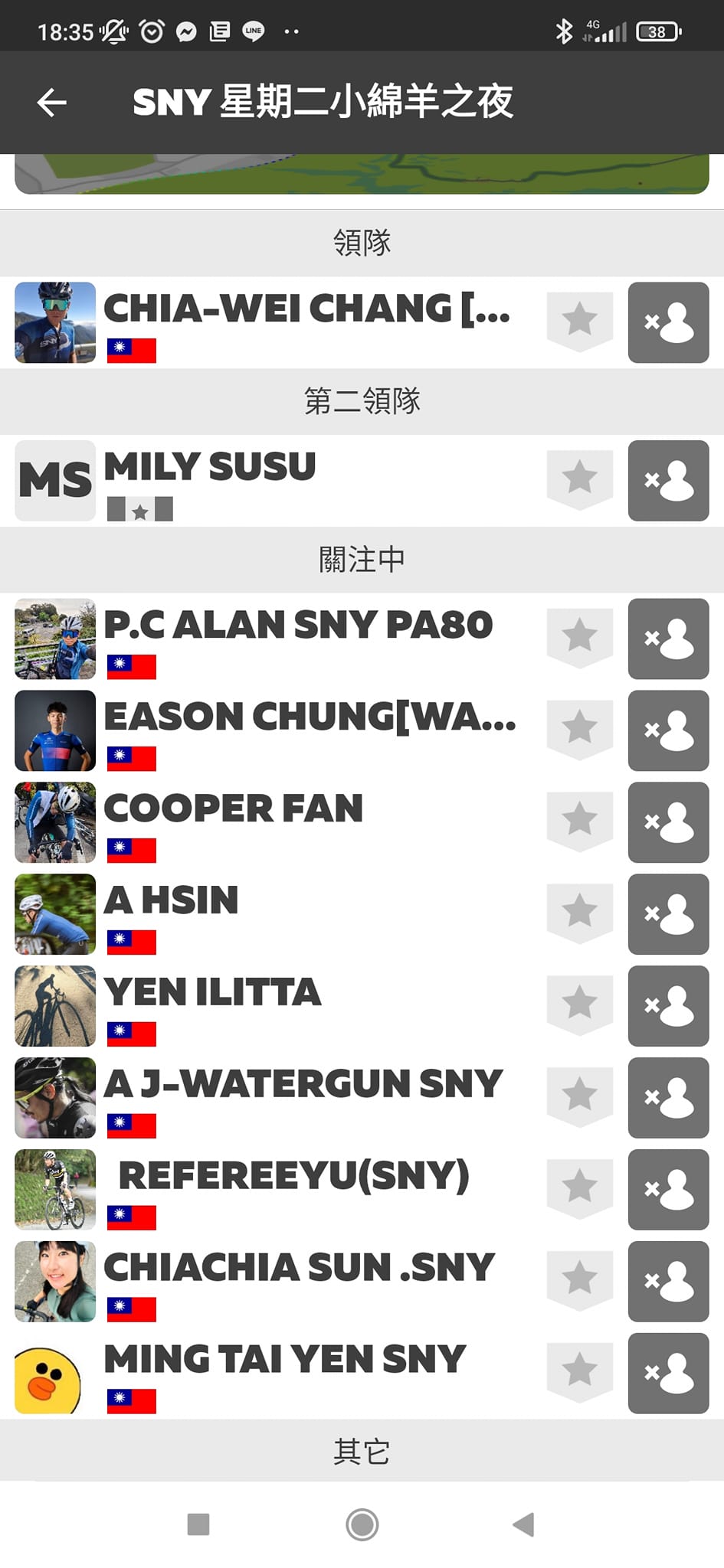Viewport: 724px width, 1568px height.
Task: Favorite A J-WATERGUN SNY with star
Action: click(580, 1097)
